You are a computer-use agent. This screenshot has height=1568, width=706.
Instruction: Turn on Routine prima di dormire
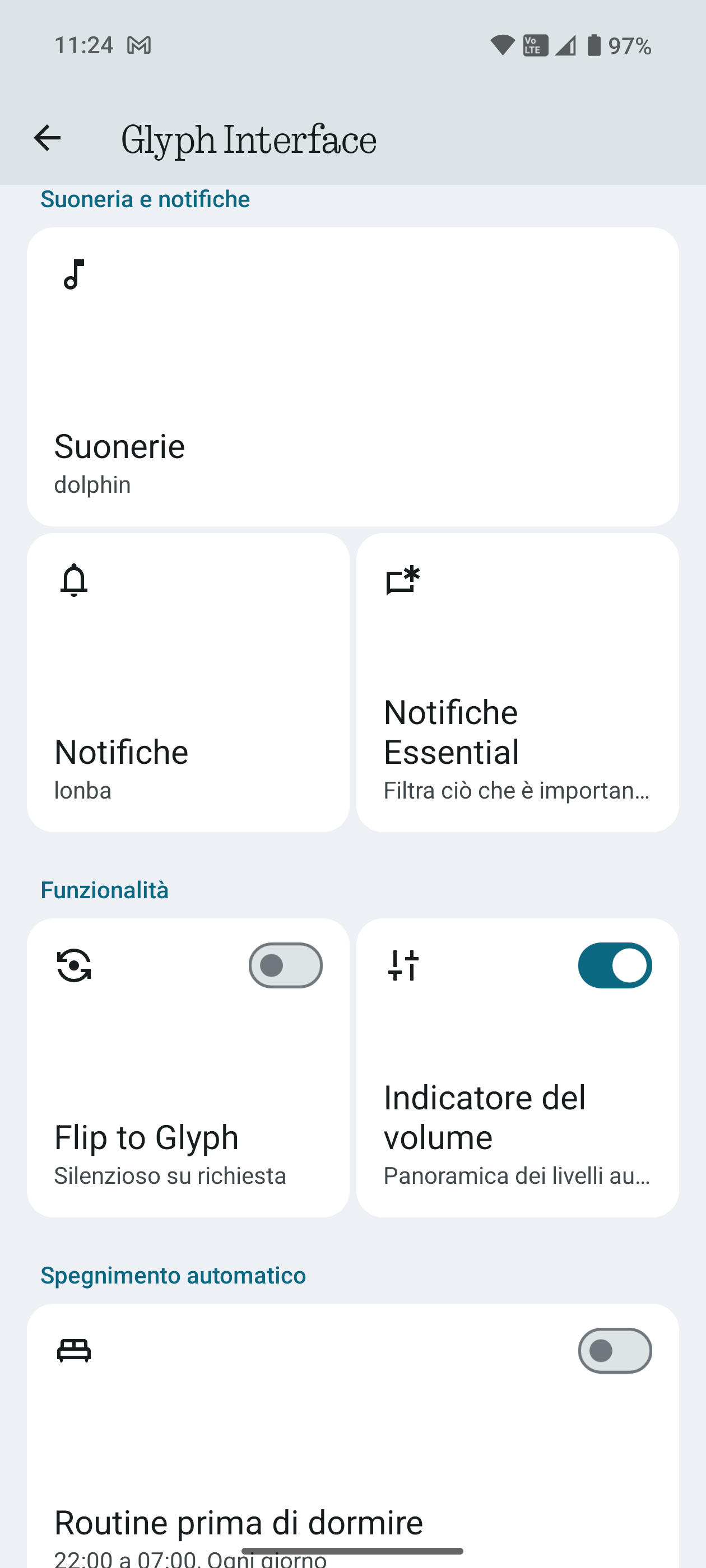point(614,1351)
